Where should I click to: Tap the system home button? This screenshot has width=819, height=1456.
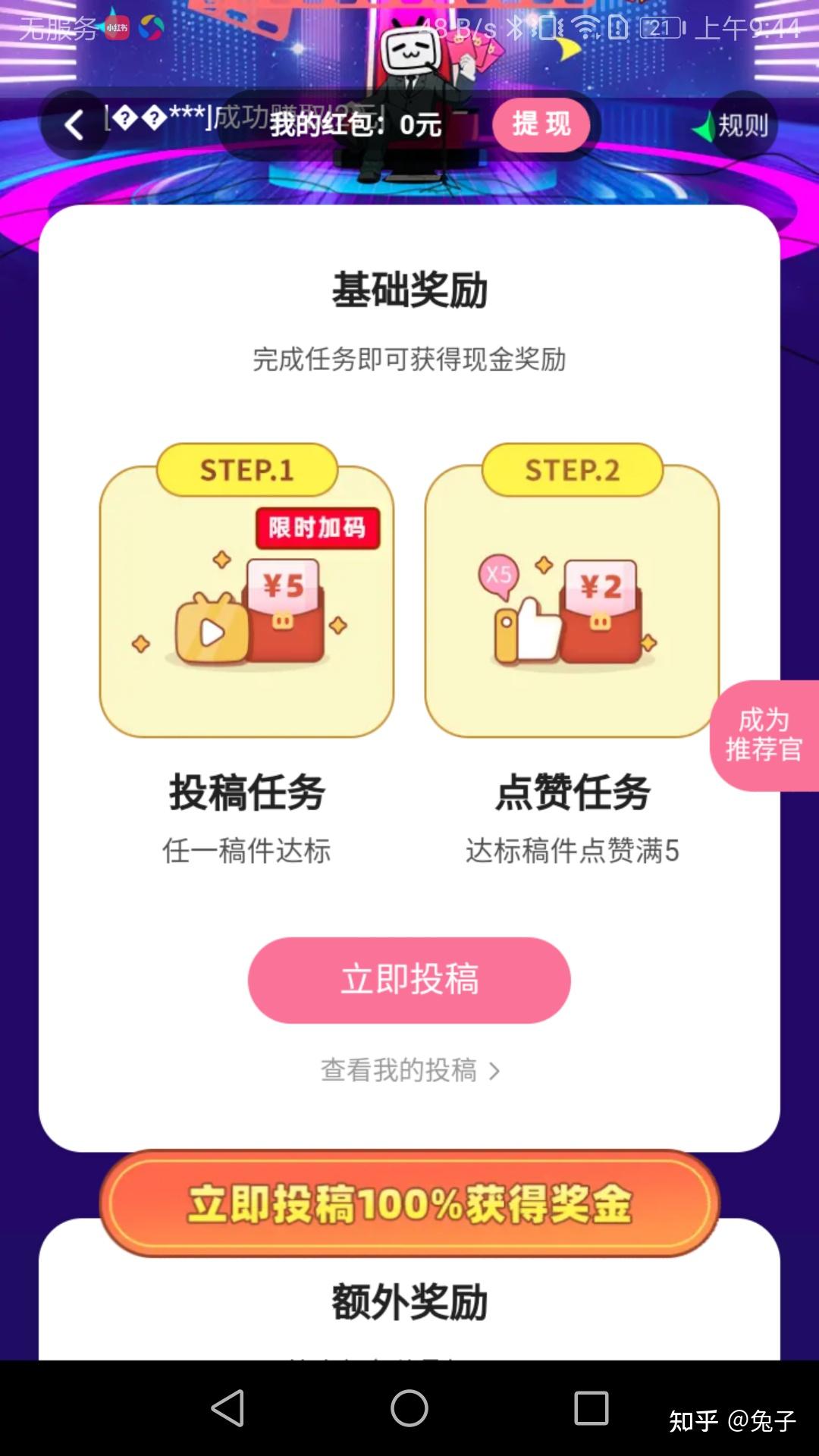click(409, 1408)
